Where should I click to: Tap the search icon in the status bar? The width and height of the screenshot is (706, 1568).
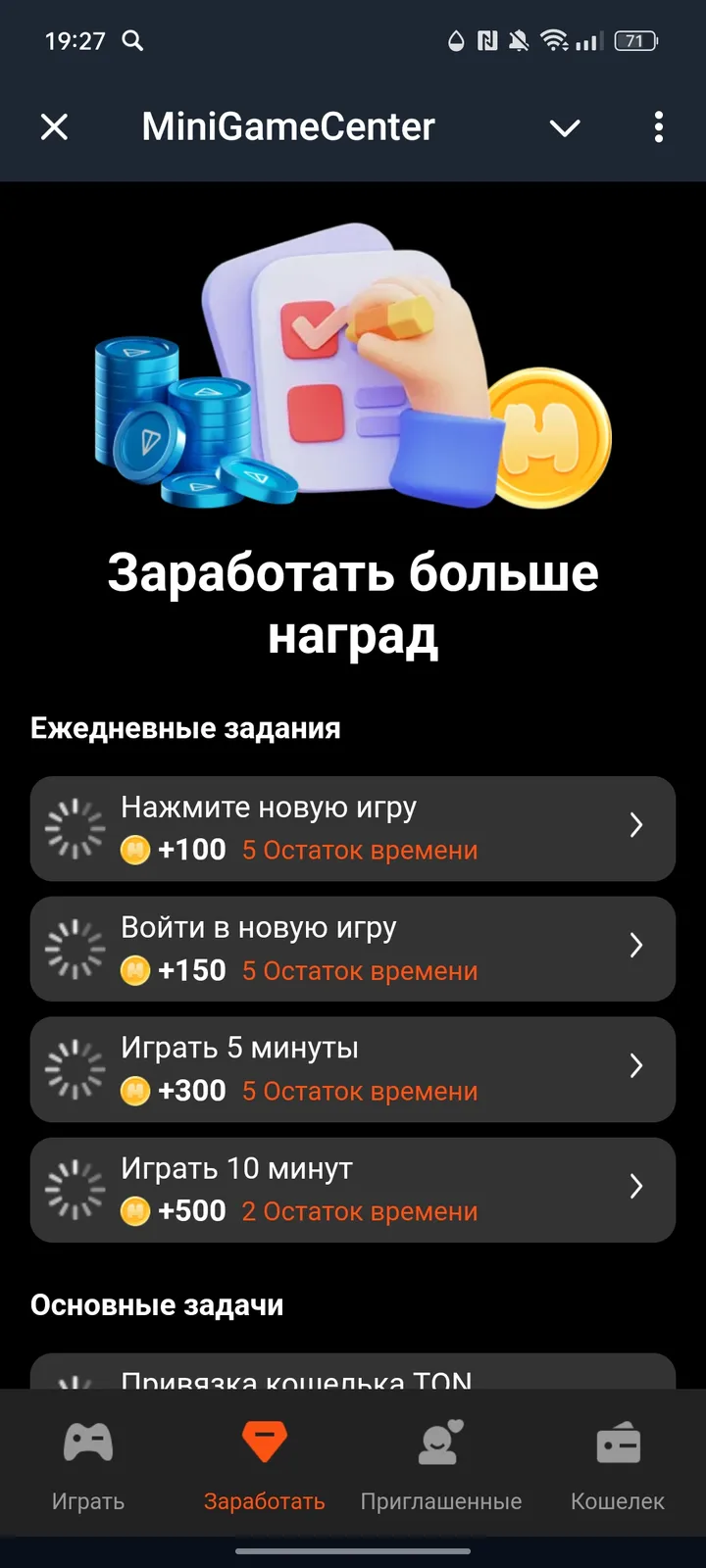pos(133,41)
